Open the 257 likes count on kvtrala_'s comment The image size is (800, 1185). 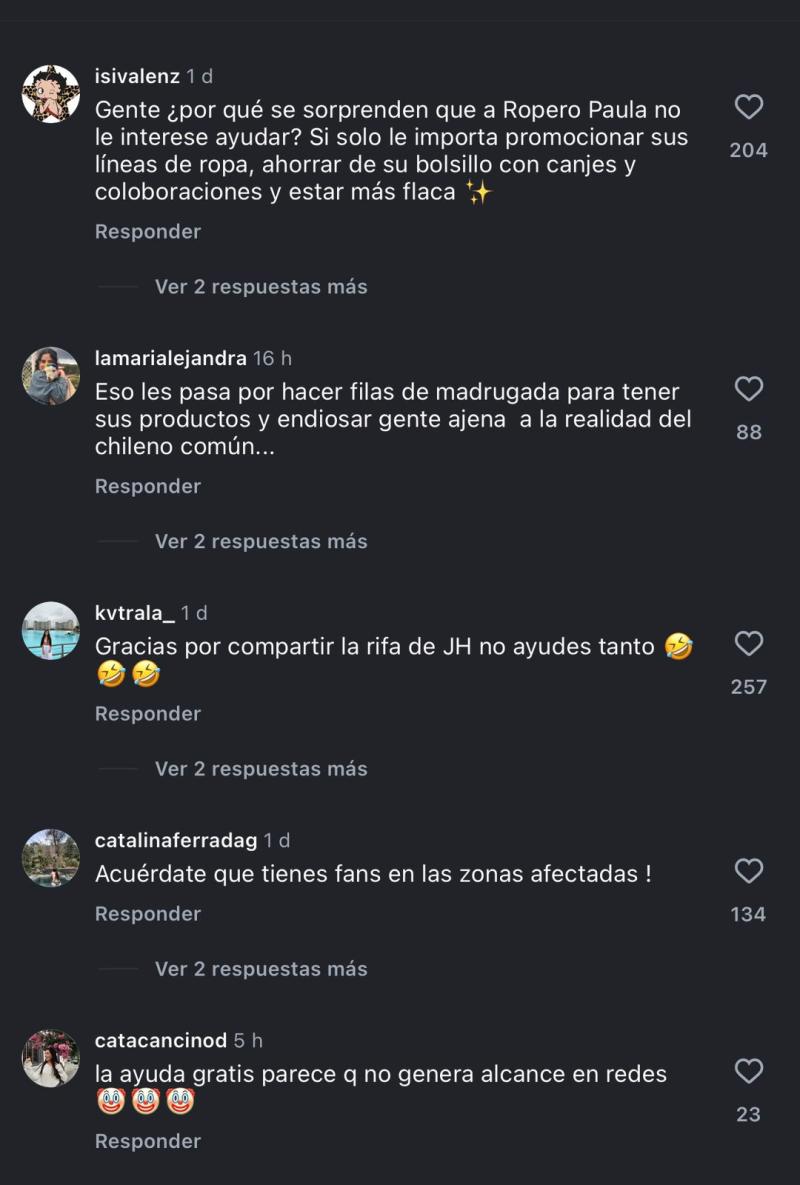pos(749,687)
